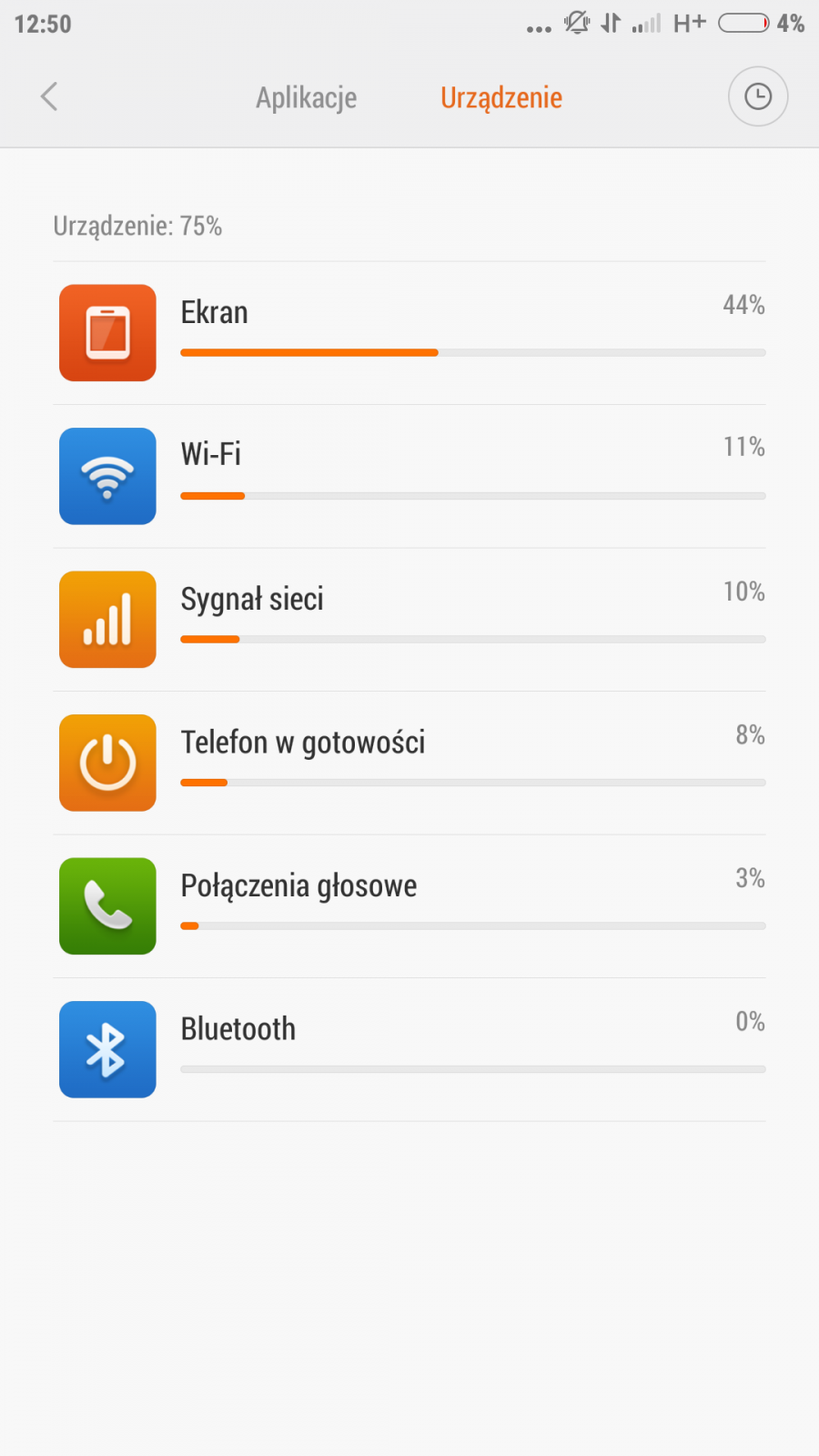View Sygnał sieci power usage
The image size is (819, 1456).
409,620
